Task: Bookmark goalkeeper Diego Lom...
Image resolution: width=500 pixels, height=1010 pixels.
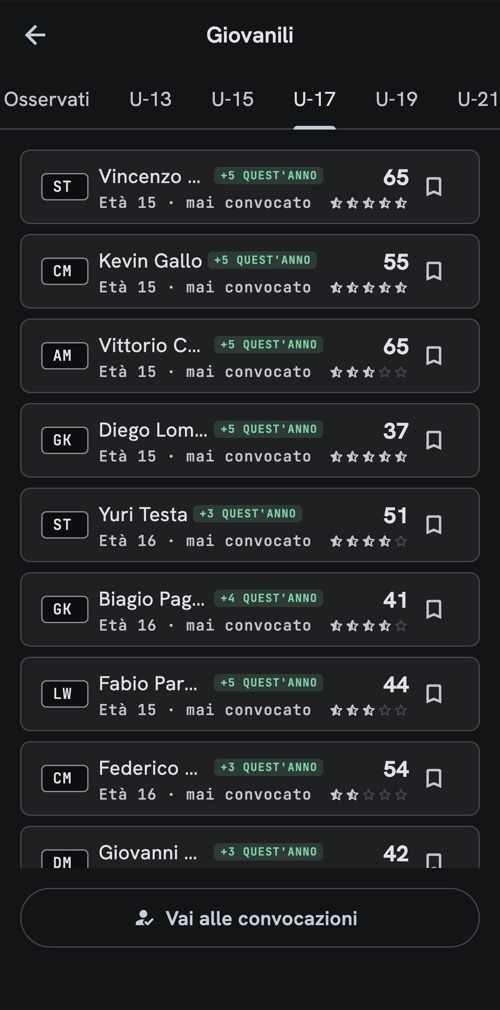Action: click(x=434, y=441)
